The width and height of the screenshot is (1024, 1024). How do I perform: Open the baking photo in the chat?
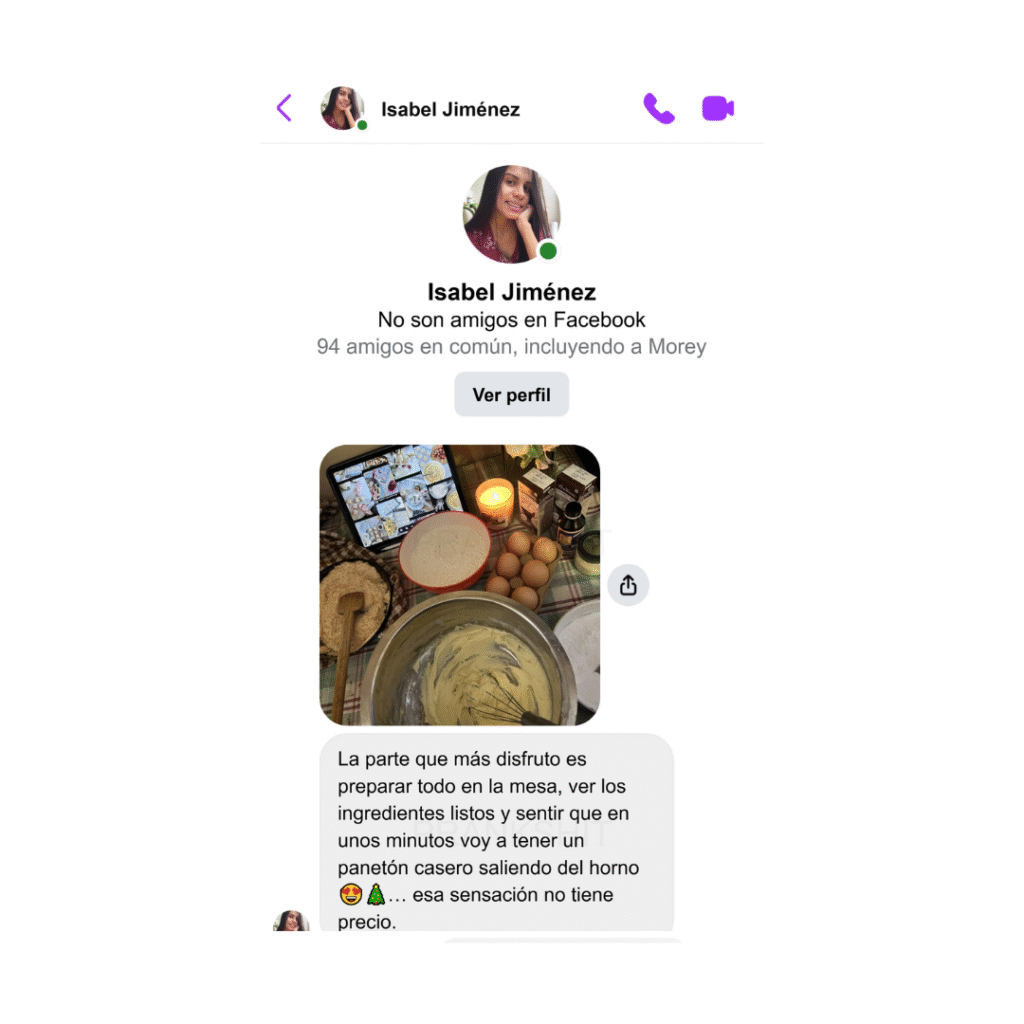(x=459, y=585)
